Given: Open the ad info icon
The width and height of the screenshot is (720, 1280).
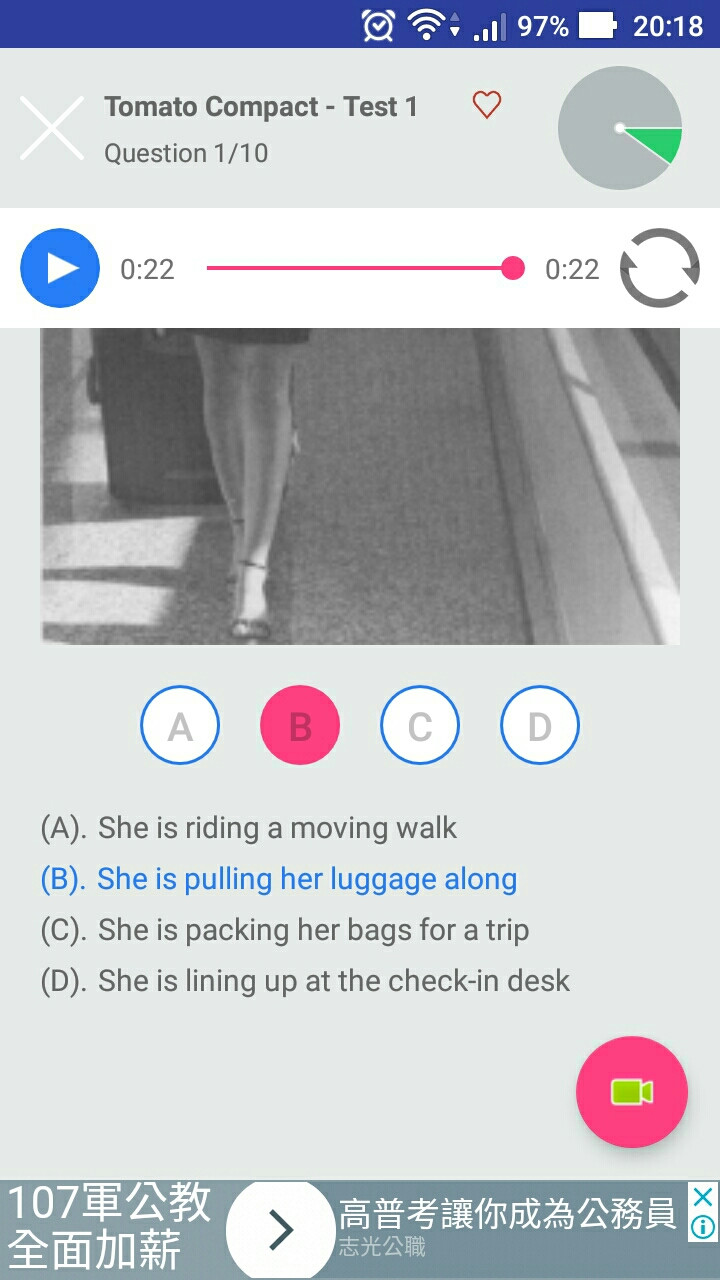Looking at the screenshot, I should 703,1226.
